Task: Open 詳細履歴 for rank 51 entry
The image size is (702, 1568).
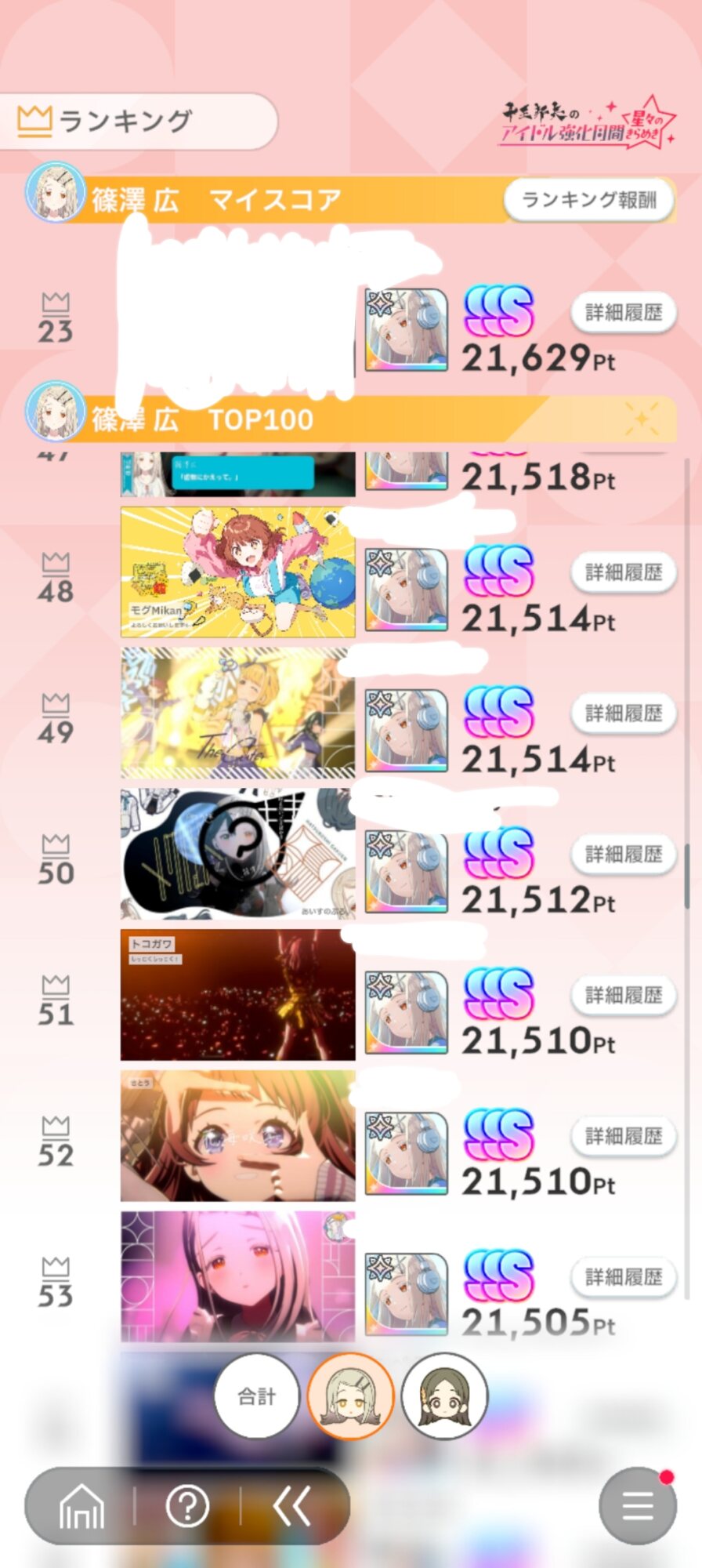Action: 624,996
